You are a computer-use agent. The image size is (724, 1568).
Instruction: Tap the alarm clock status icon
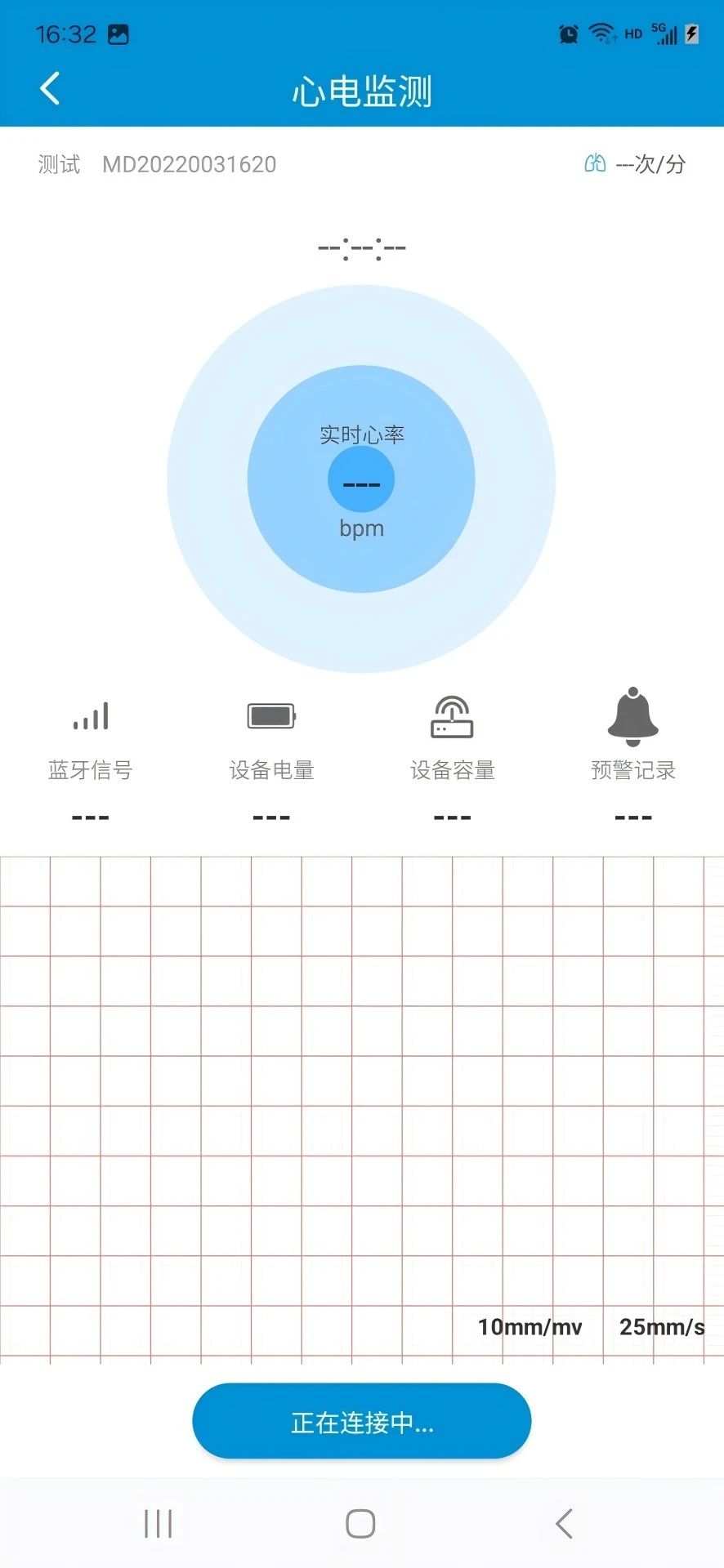[567, 33]
